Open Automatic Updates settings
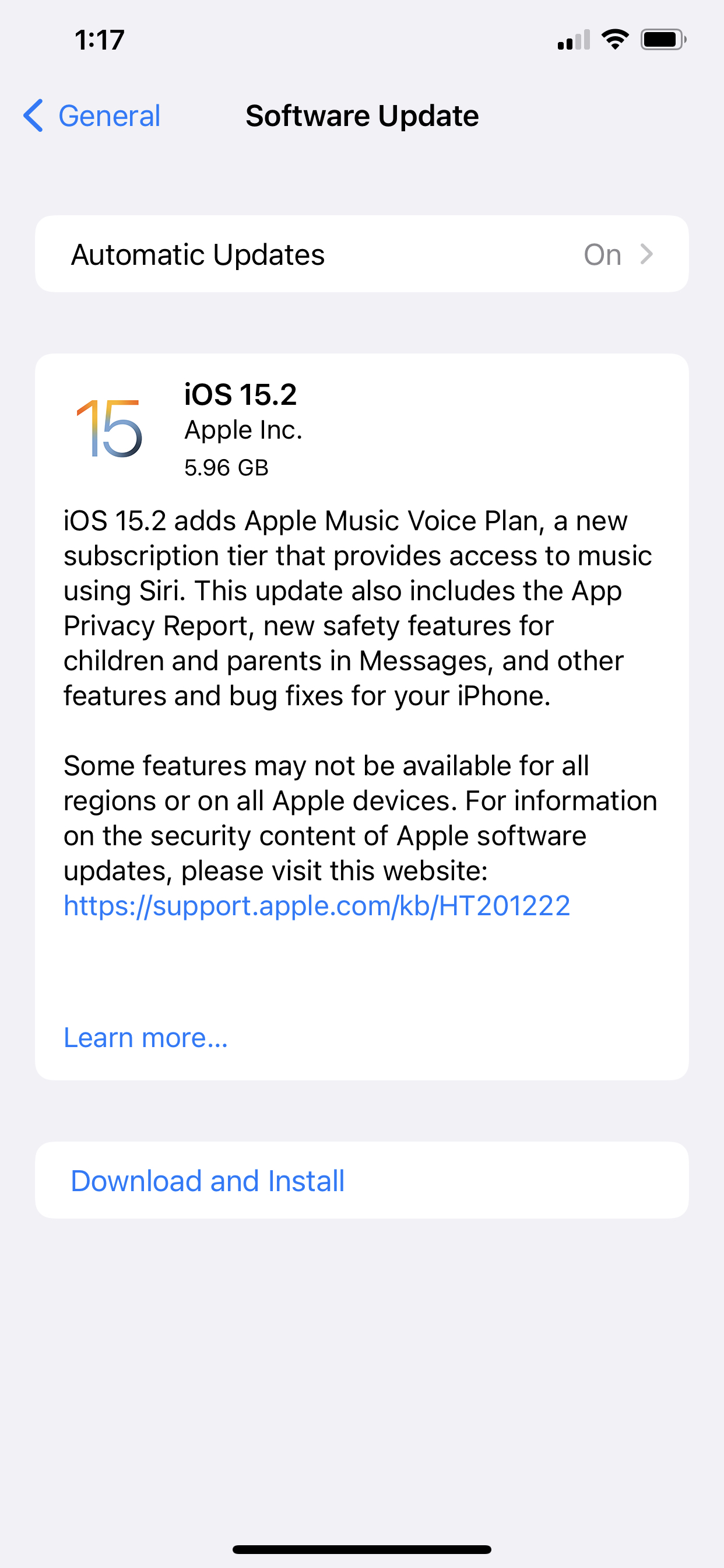The width and height of the screenshot is (724, 1568). pos(361,254)
